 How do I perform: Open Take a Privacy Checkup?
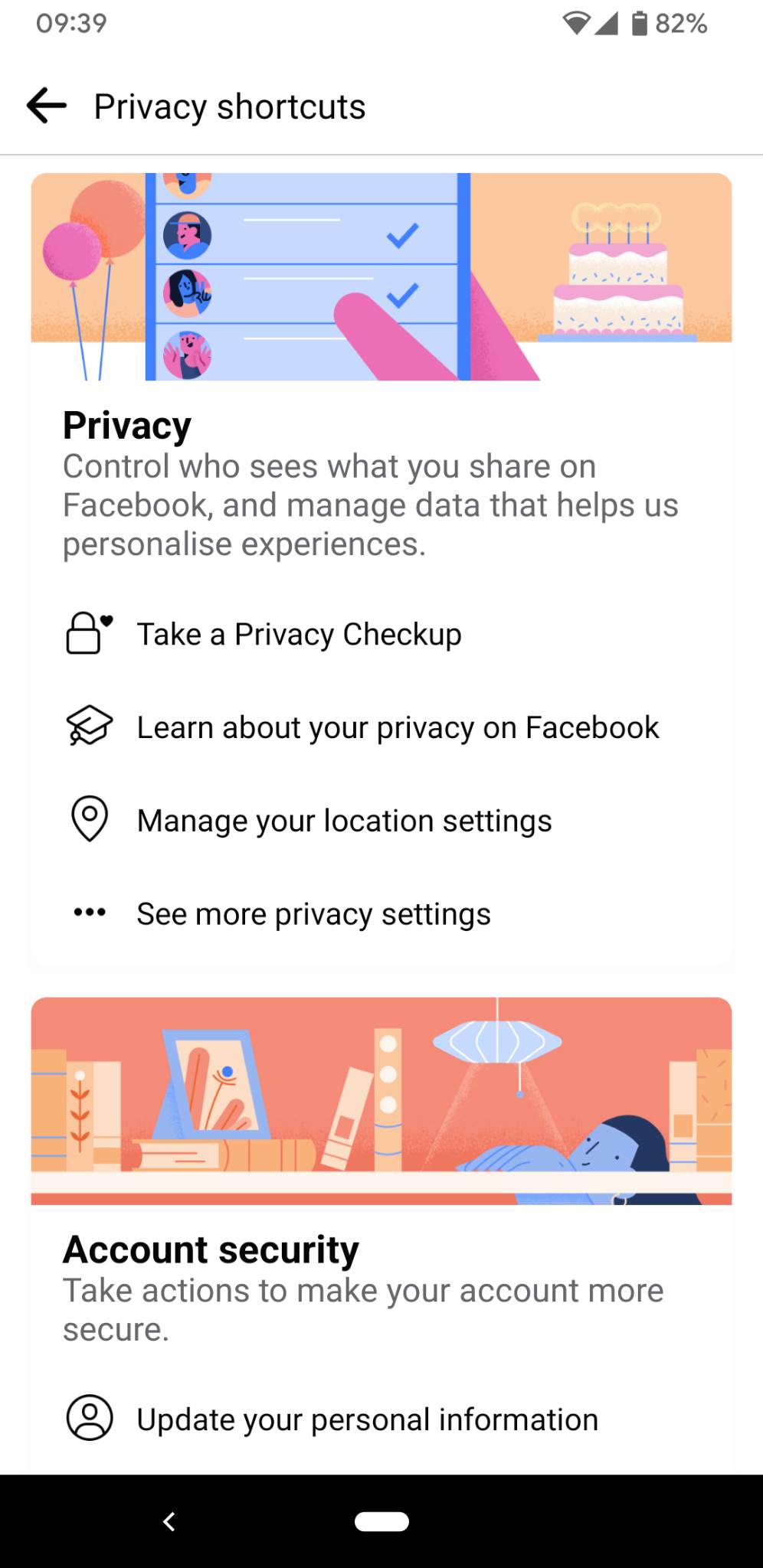[299, 634]
